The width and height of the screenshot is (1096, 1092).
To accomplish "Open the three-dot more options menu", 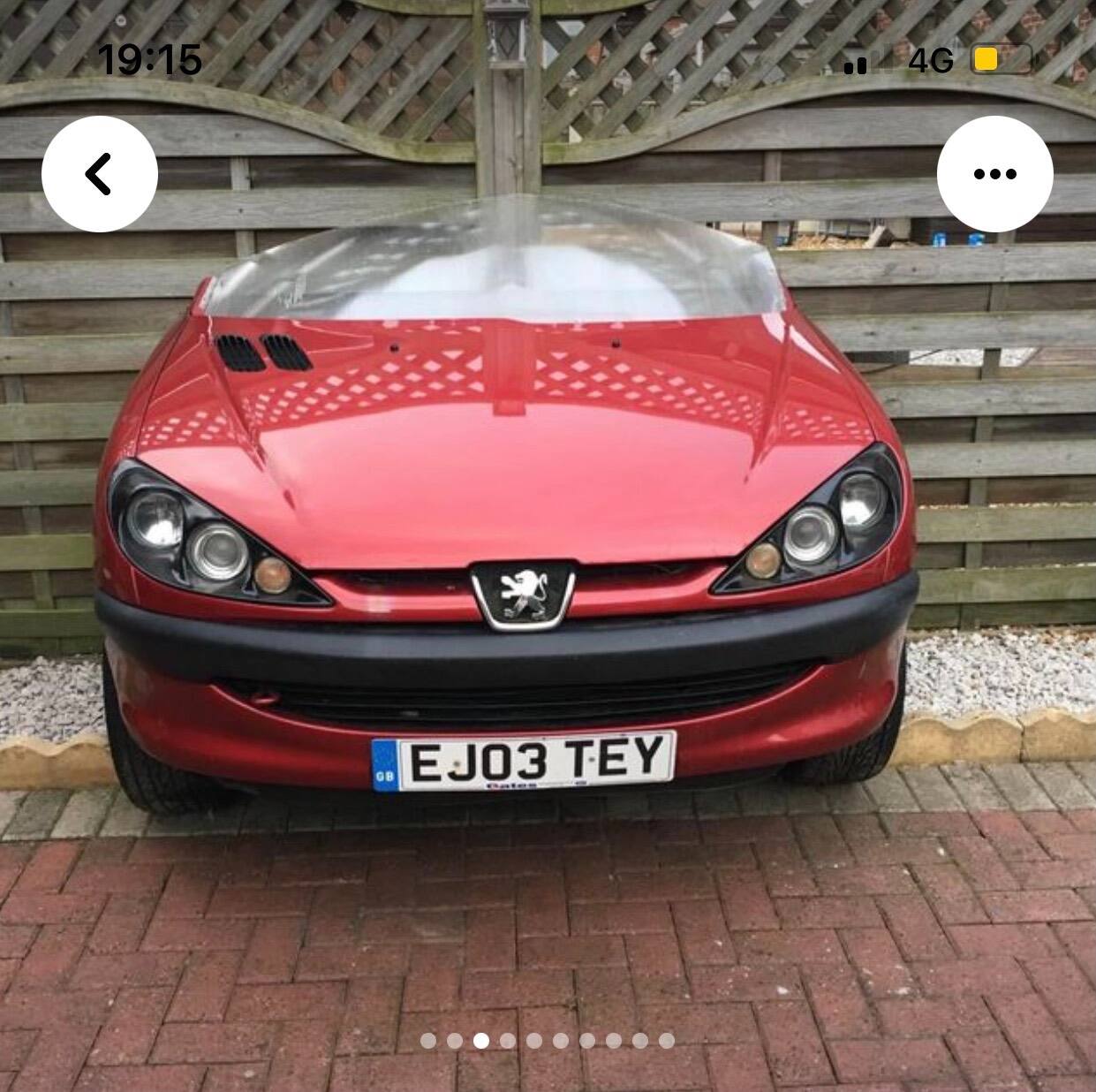I will [994, 174].
